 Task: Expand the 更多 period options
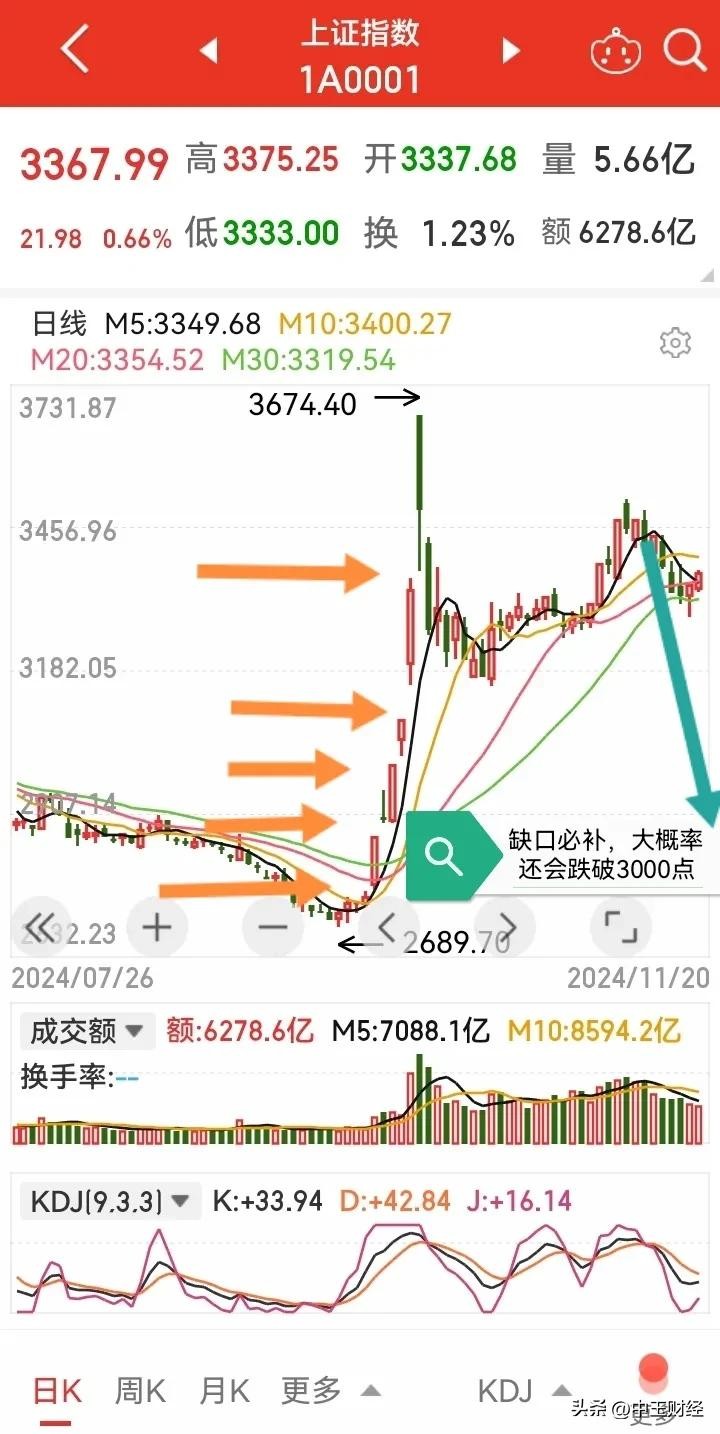pos(330,1391)
